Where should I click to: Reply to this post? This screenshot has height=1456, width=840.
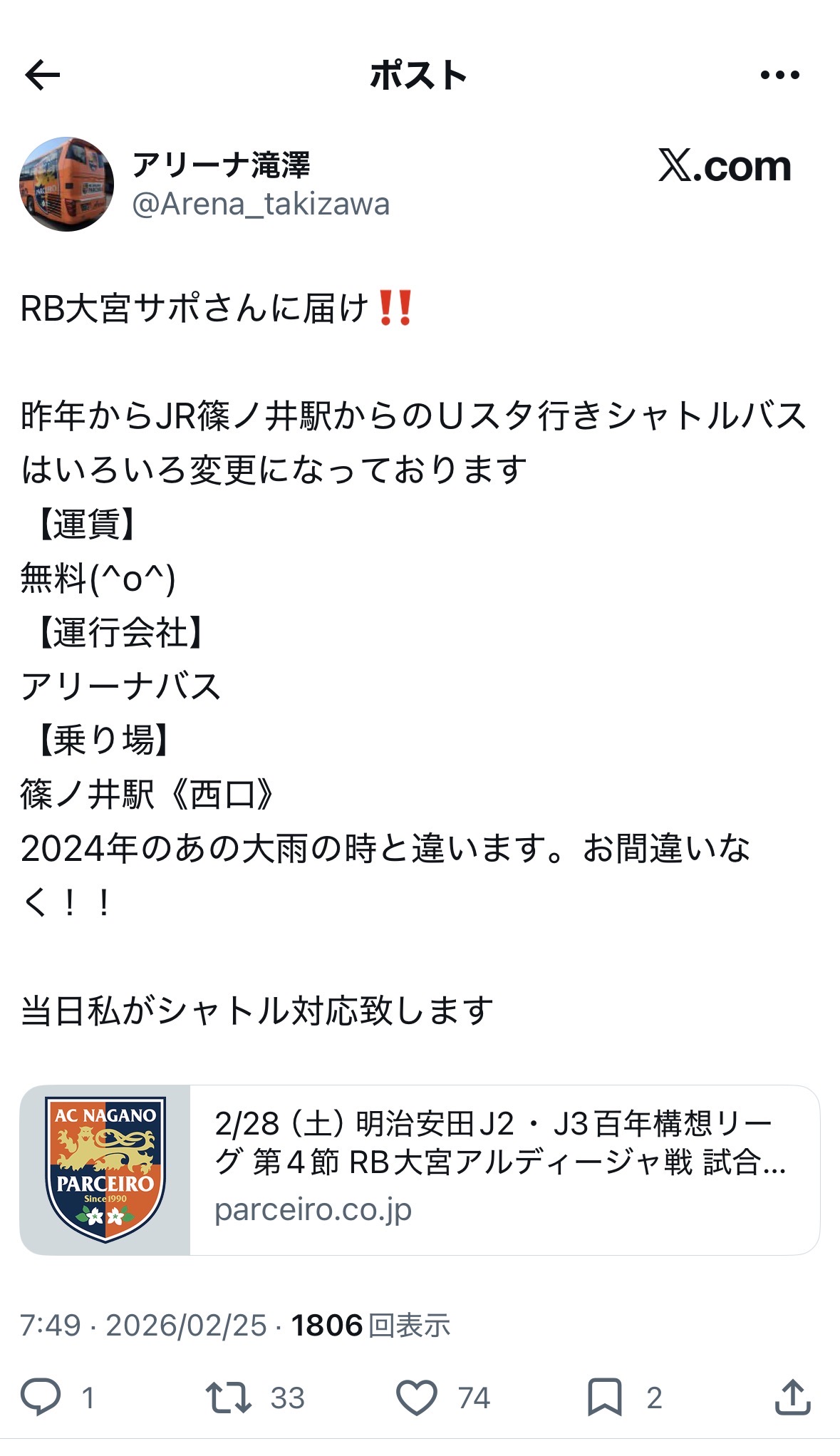click(x=41, y=1397)
